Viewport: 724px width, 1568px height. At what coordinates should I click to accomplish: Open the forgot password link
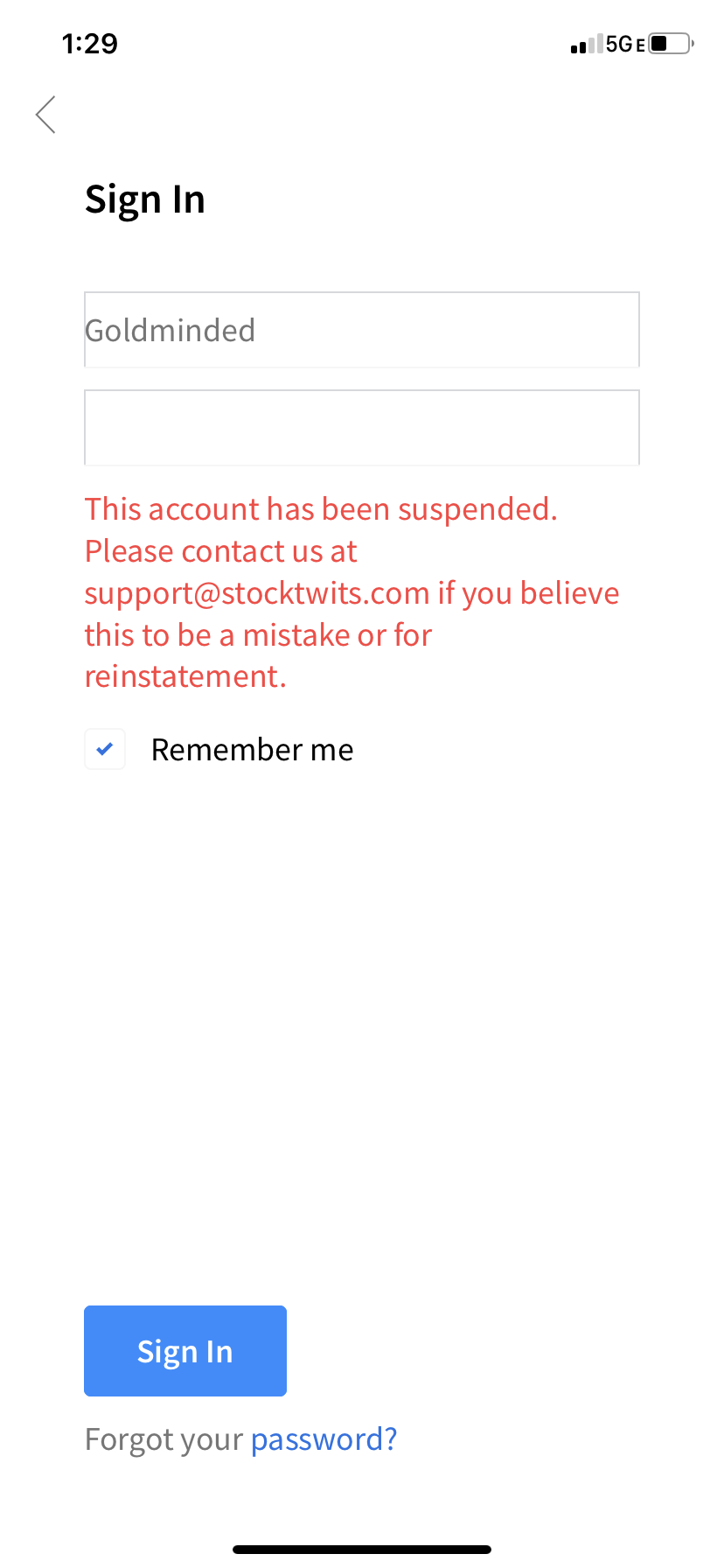tap(324, 1439)
